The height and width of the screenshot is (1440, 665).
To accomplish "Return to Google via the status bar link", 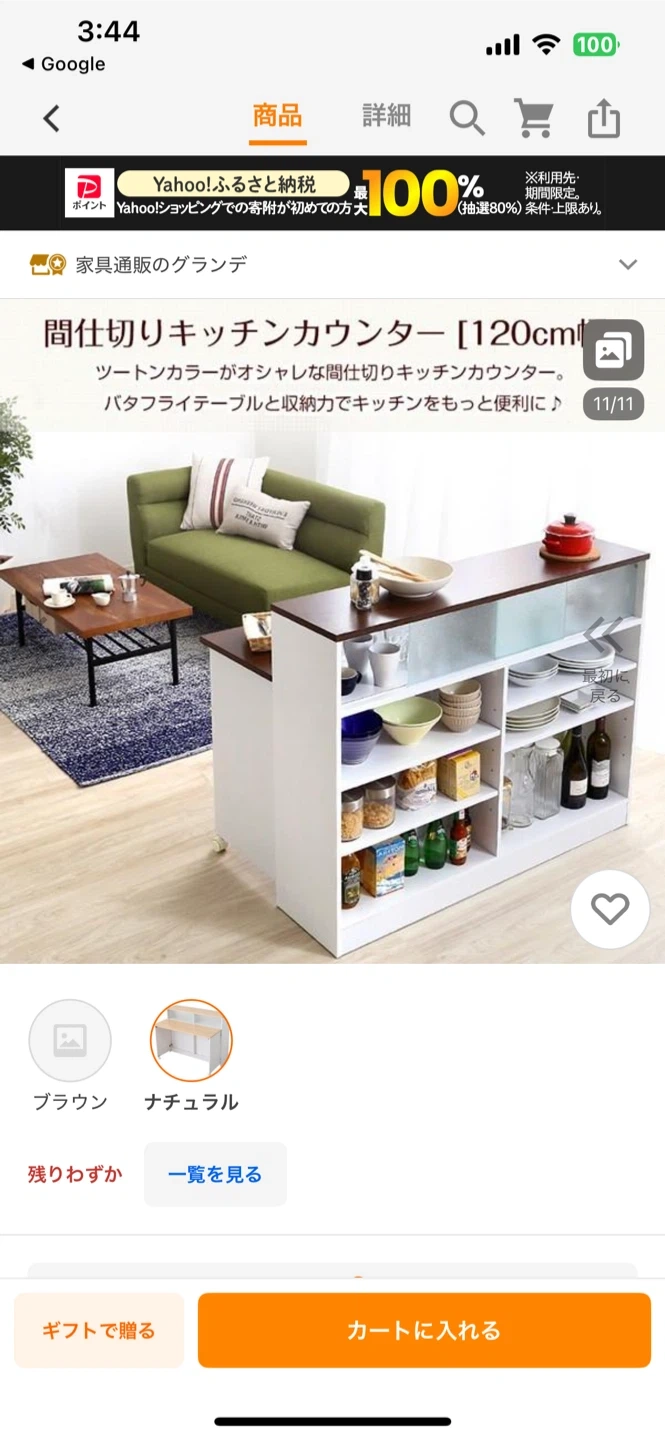I will pyautogui.click(x=63, y=64).
